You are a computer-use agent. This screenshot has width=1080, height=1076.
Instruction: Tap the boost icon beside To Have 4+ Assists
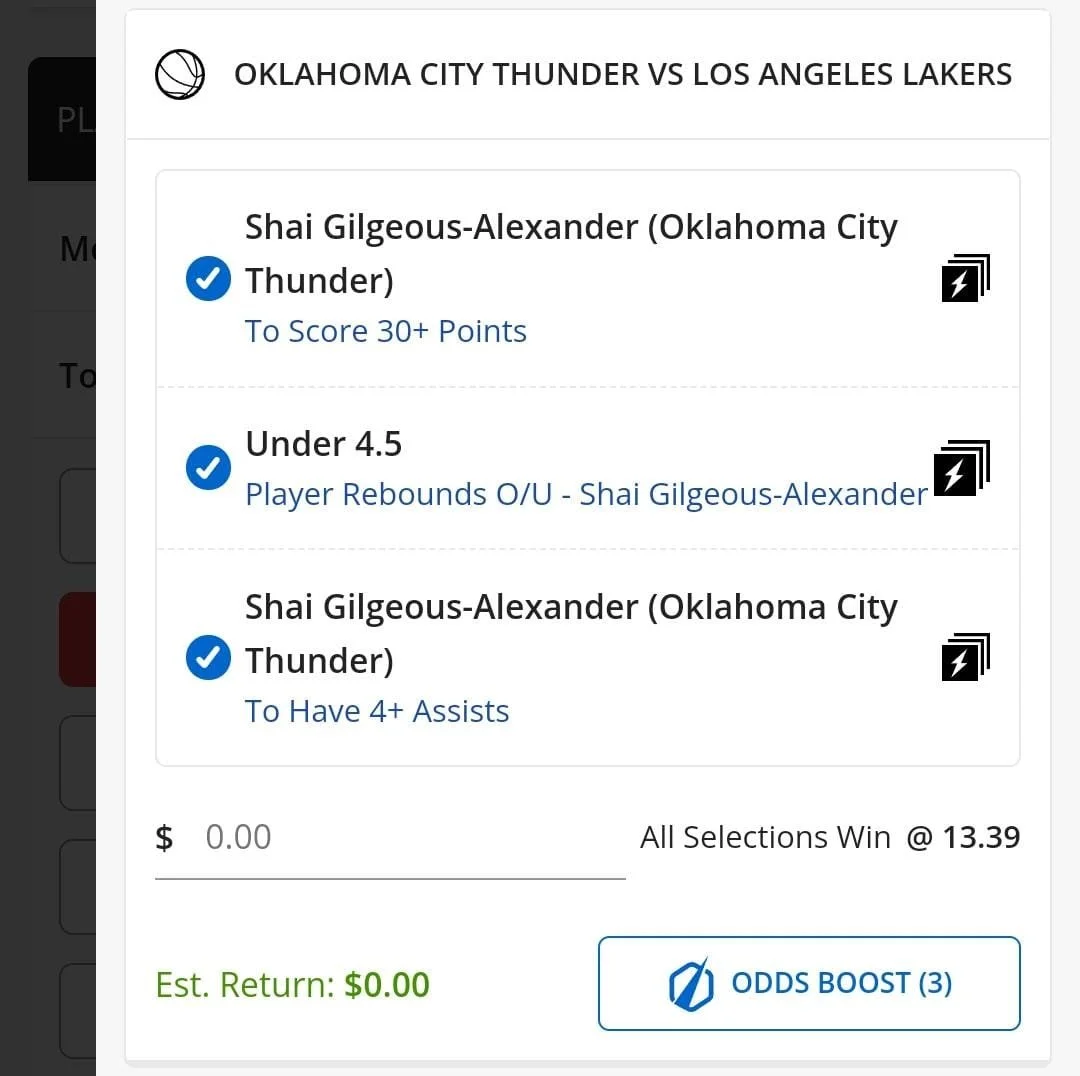pyautogui.click(x=964, y=658)
